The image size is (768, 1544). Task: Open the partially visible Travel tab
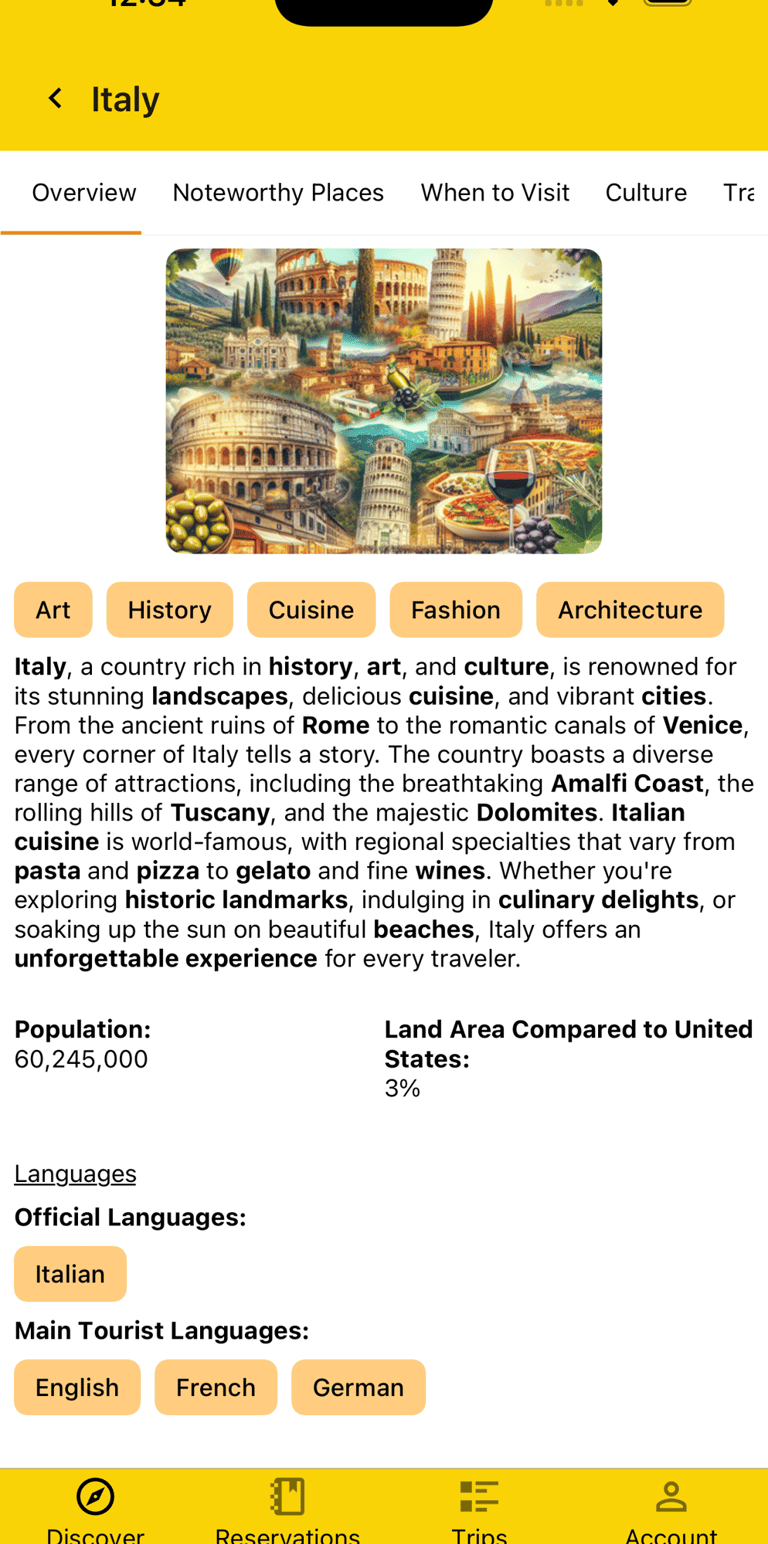[745, 192]
